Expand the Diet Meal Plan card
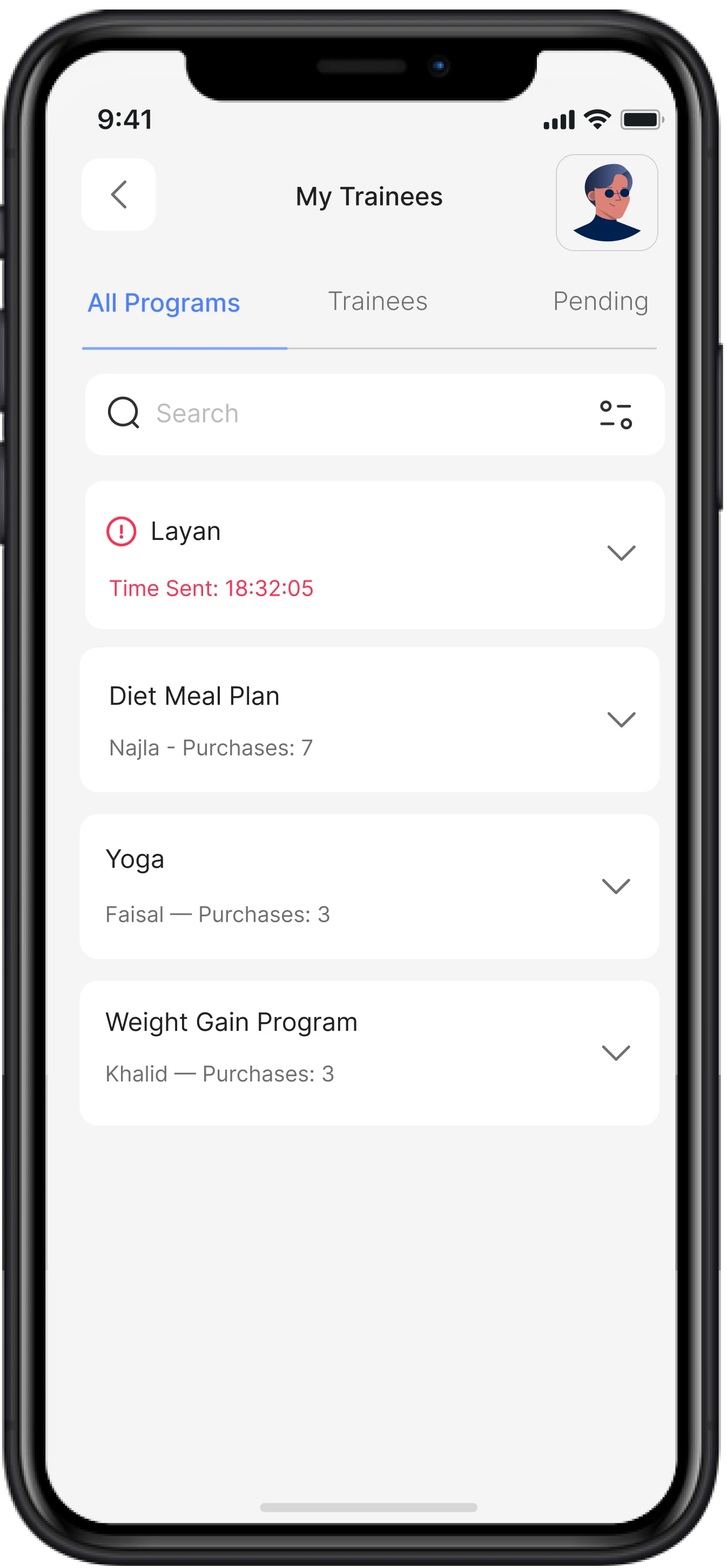This screenshot has width=727, height=1568. click(x=621, y=720)
